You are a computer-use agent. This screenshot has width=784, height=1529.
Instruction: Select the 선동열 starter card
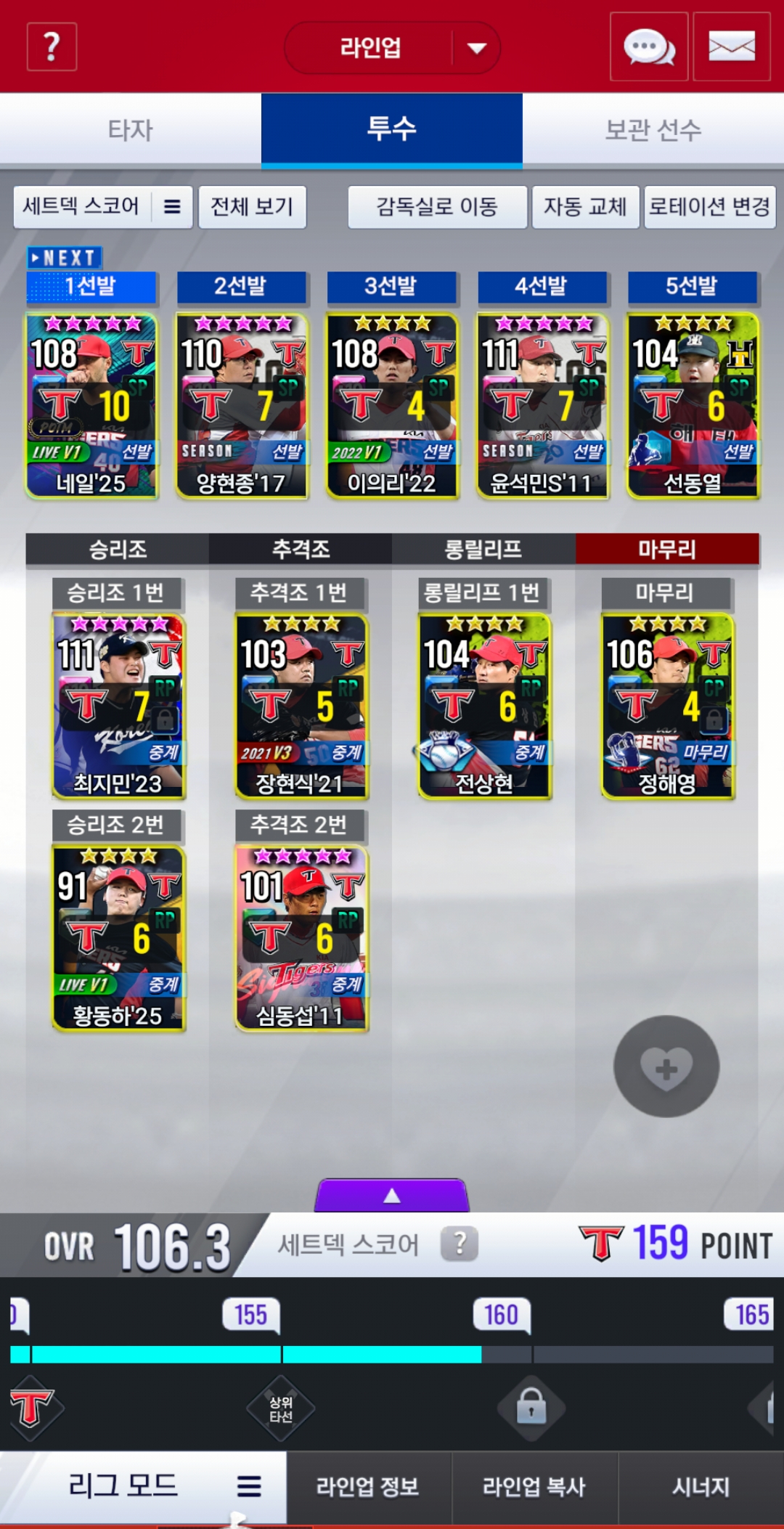point(693,406)
